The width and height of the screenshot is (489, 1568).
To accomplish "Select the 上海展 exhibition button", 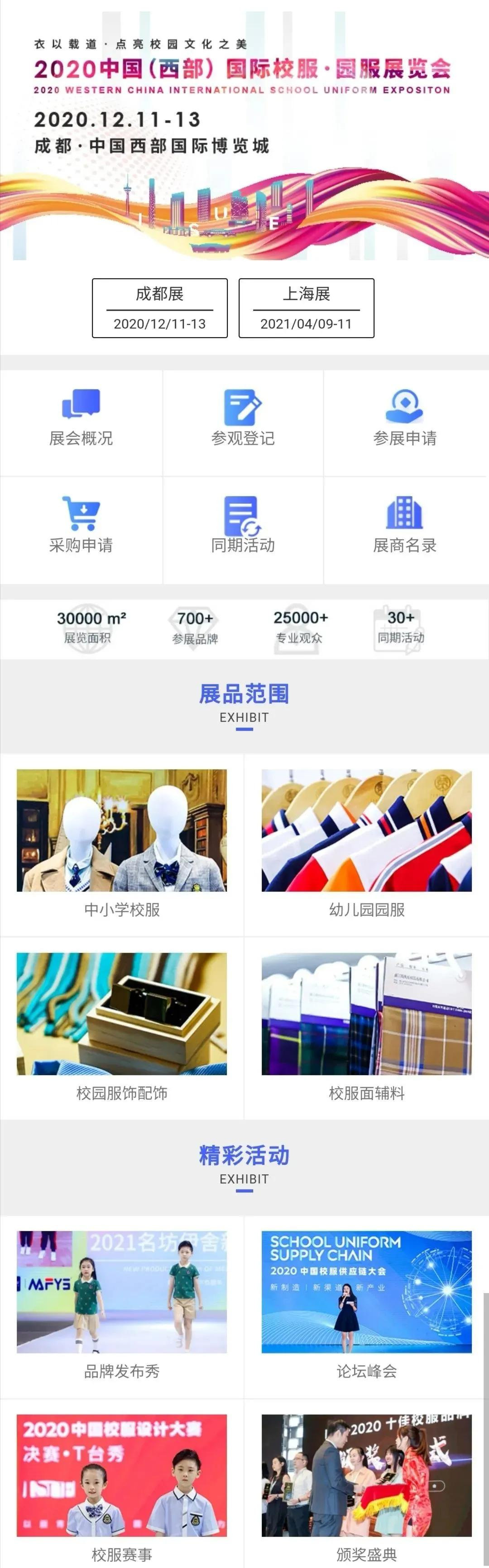I will tap(306, 308).
